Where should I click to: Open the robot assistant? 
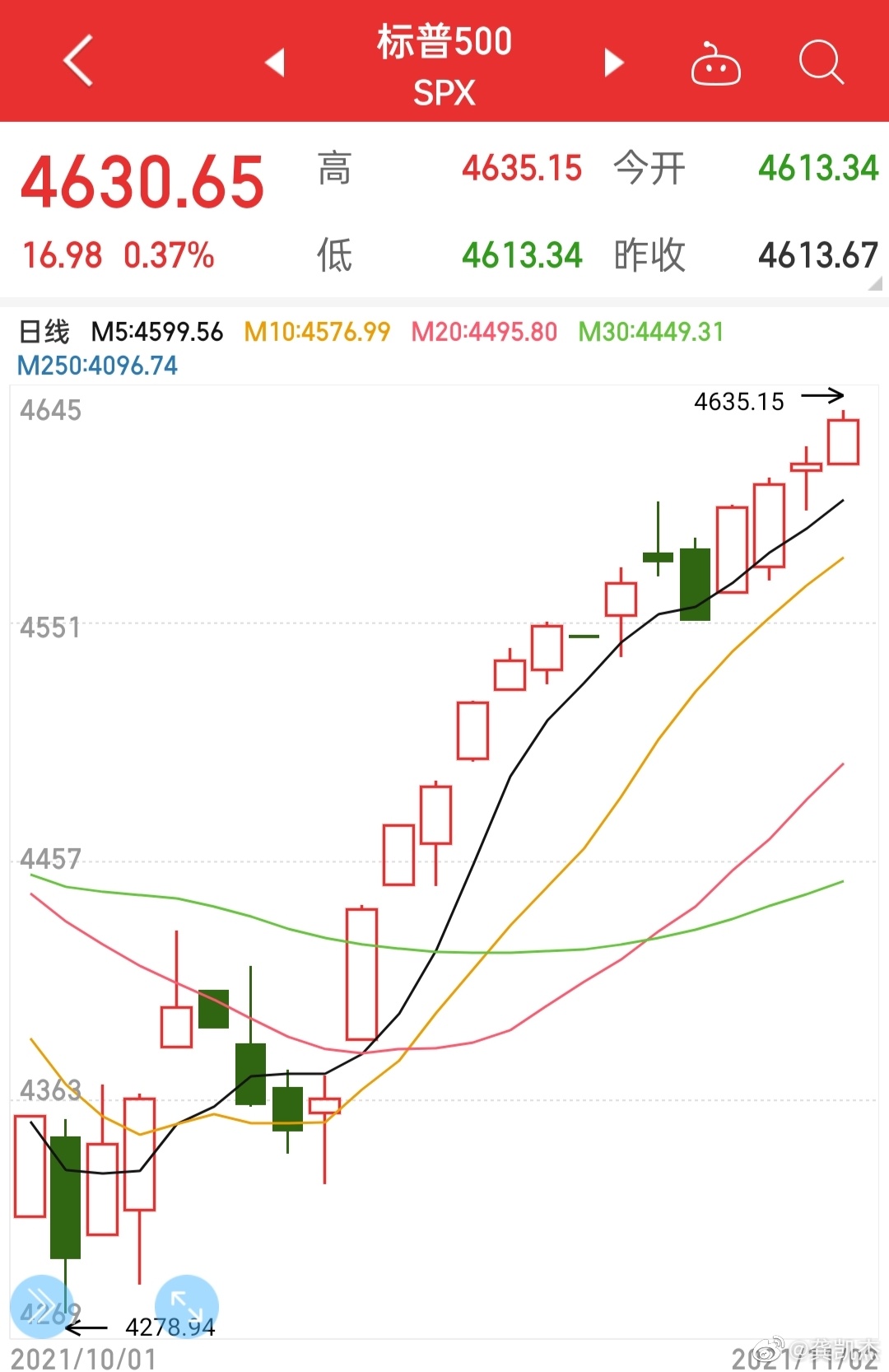(x=715, y=64)
